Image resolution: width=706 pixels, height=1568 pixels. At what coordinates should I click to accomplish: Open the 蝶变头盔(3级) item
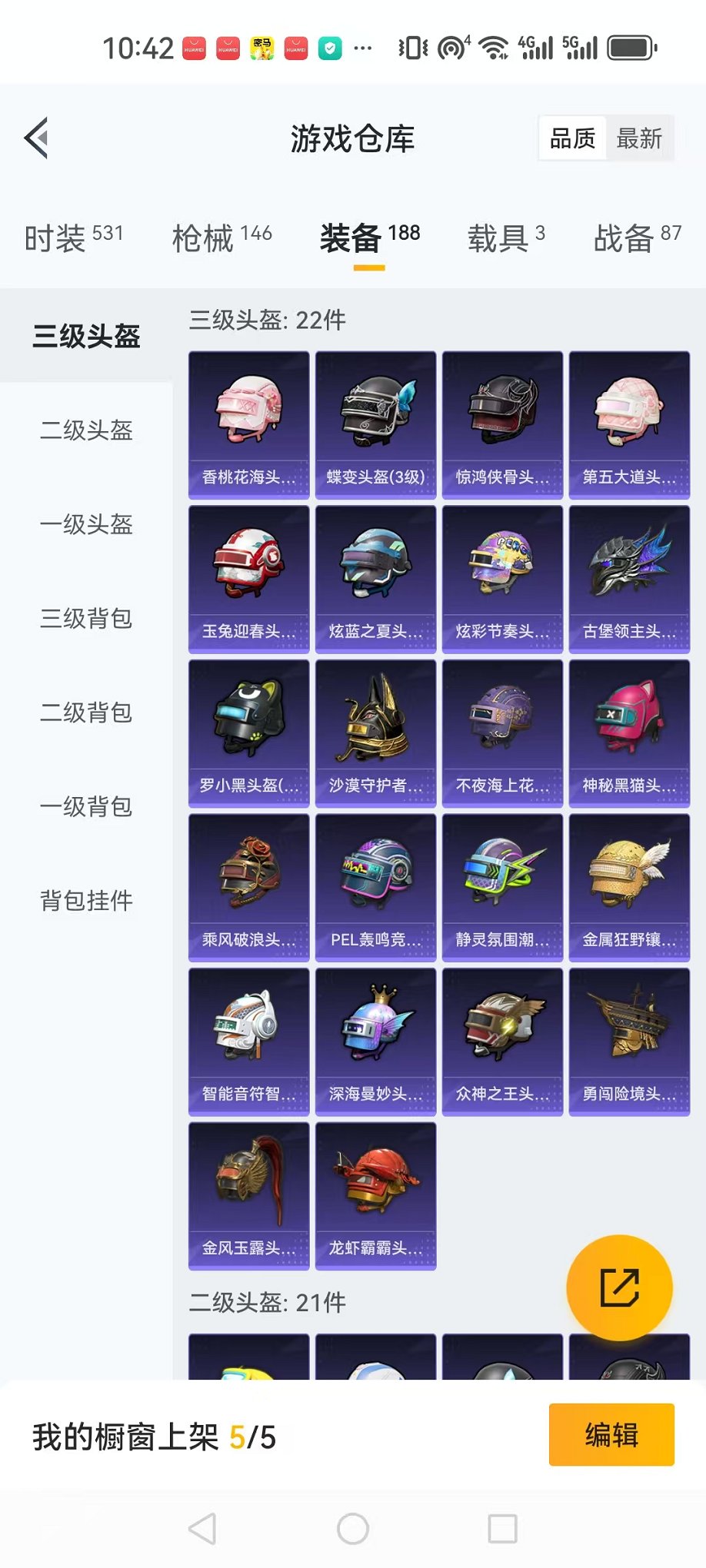click(x=376, y=425)
